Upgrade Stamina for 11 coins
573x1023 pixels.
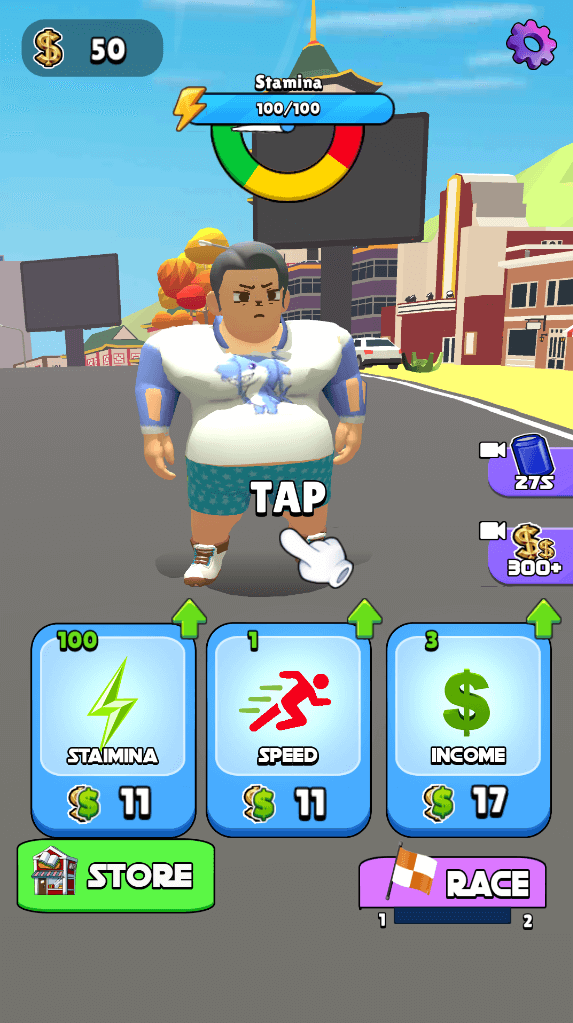114,729
